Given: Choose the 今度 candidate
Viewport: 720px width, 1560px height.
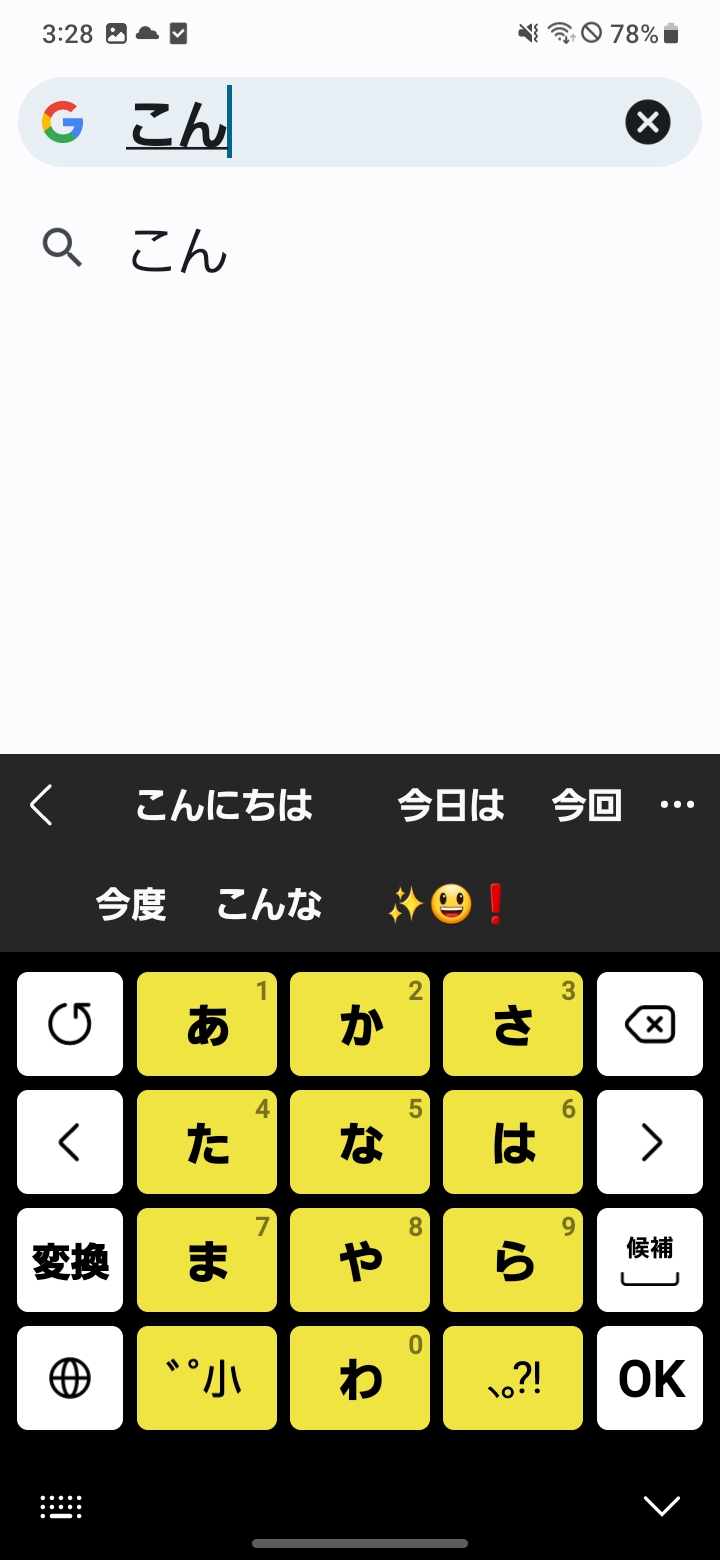Looking at the screenshot, I should point(131,905).
